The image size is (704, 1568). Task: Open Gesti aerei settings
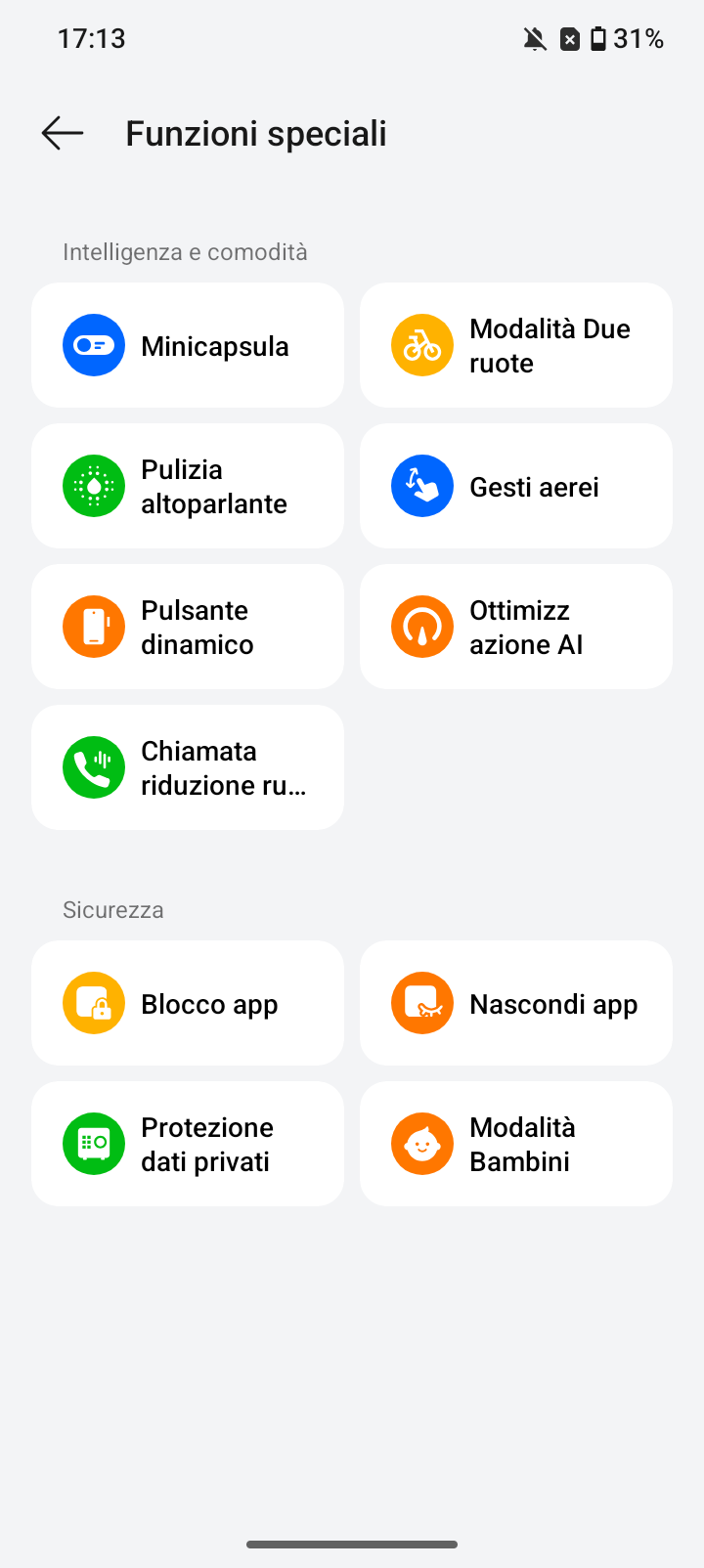(x=516, y=486)
